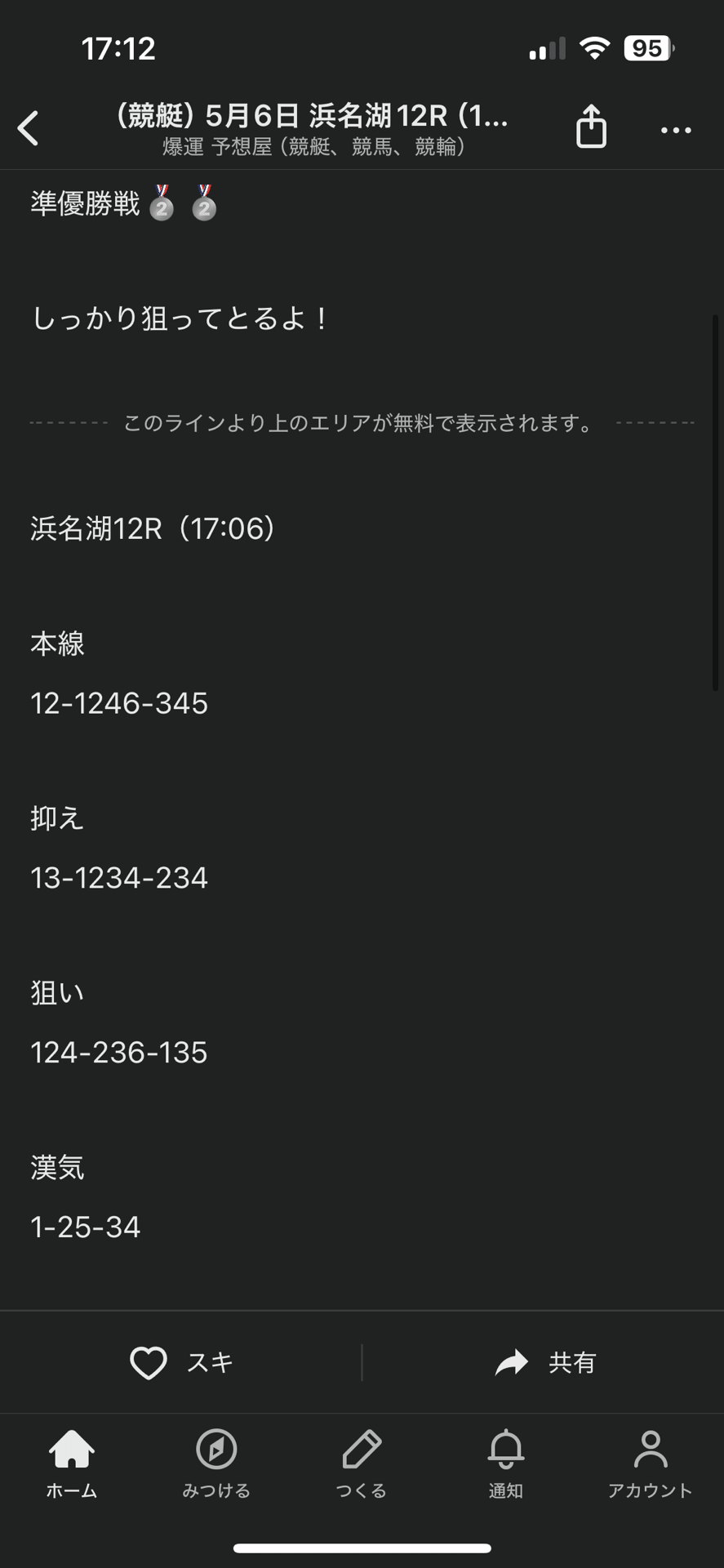Viewport: 724px width, 1568px height.
Task: Tap the Wi-Fi icon in the status bar
Action: click(595, 47)
